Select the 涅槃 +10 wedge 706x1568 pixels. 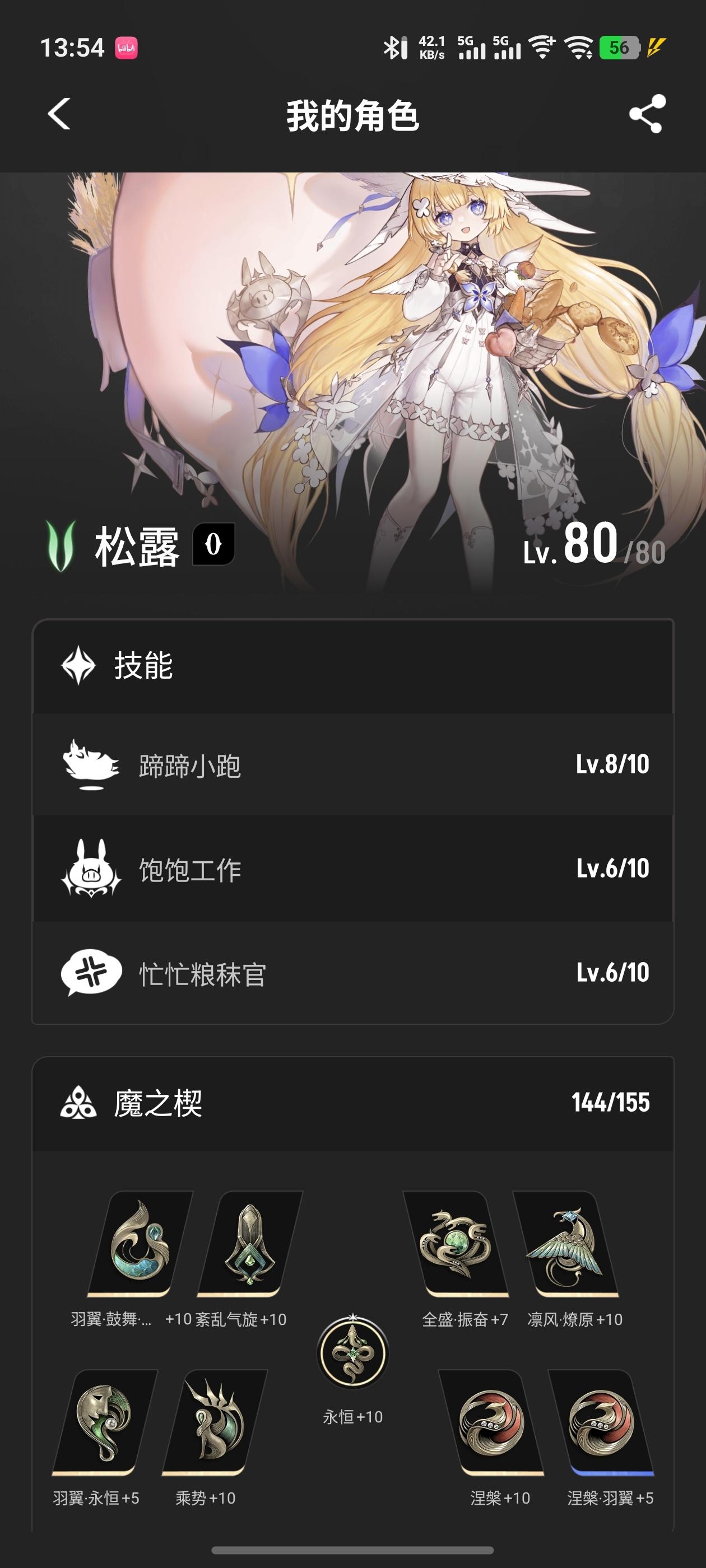[491, 1422]
